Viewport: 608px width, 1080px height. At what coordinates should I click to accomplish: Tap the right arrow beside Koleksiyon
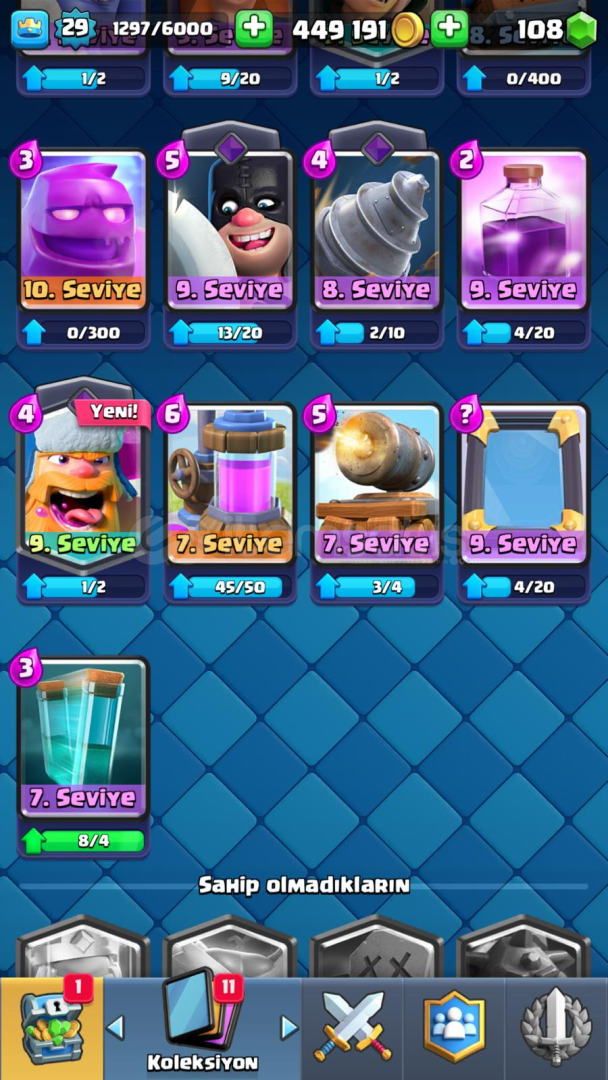[289, 1027]
